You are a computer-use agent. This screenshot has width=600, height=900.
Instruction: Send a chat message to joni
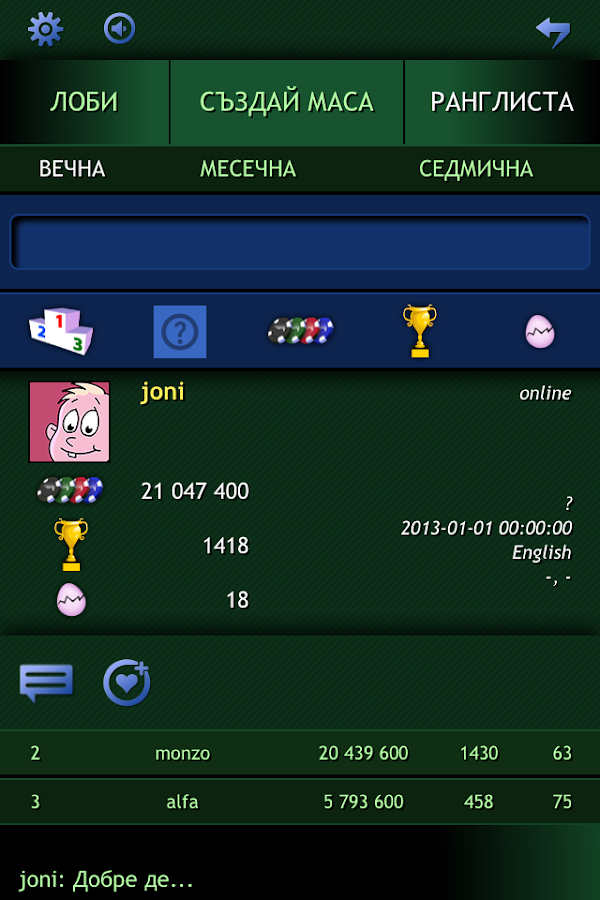[46, 683]
